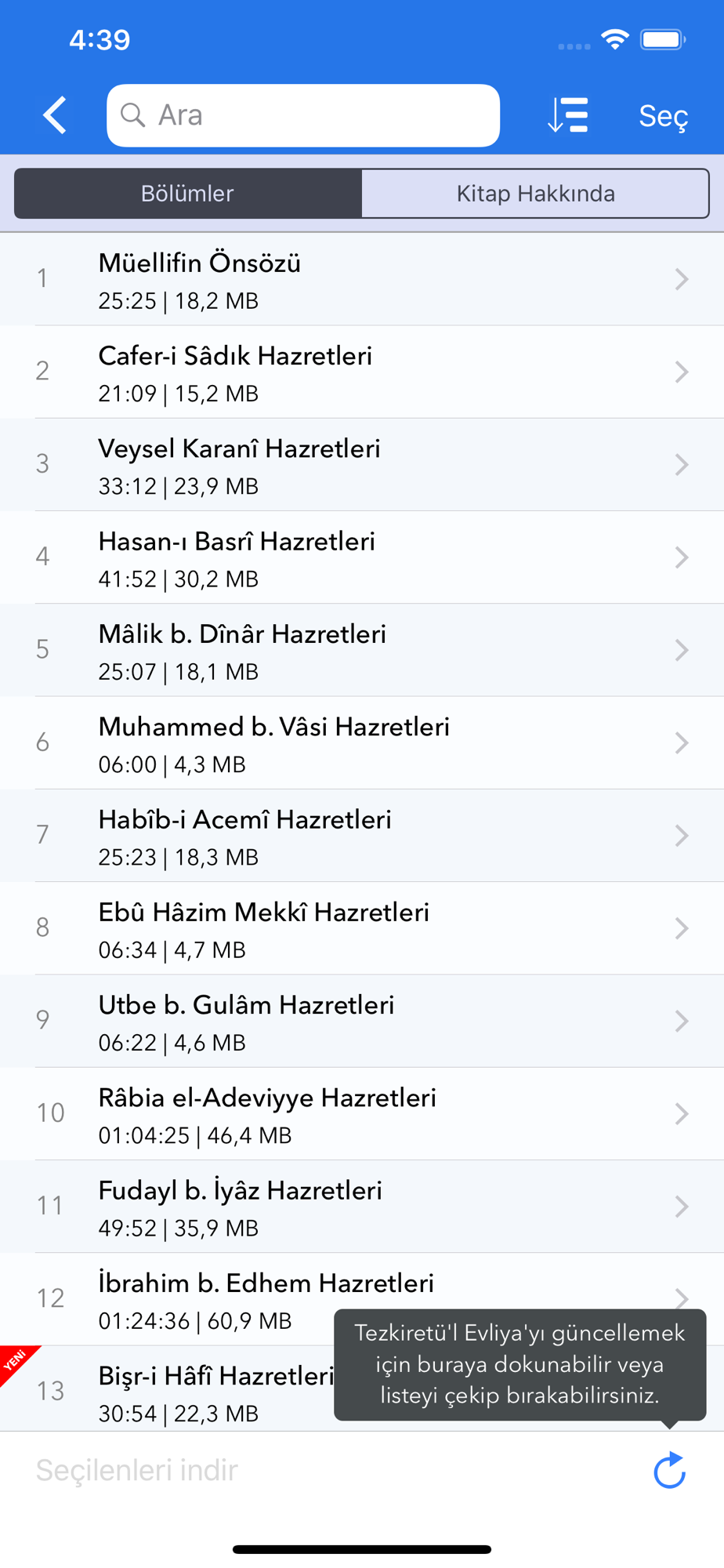724x1568 pixels.
Task: Go back using the back arrow
Action: click(55, 115)
